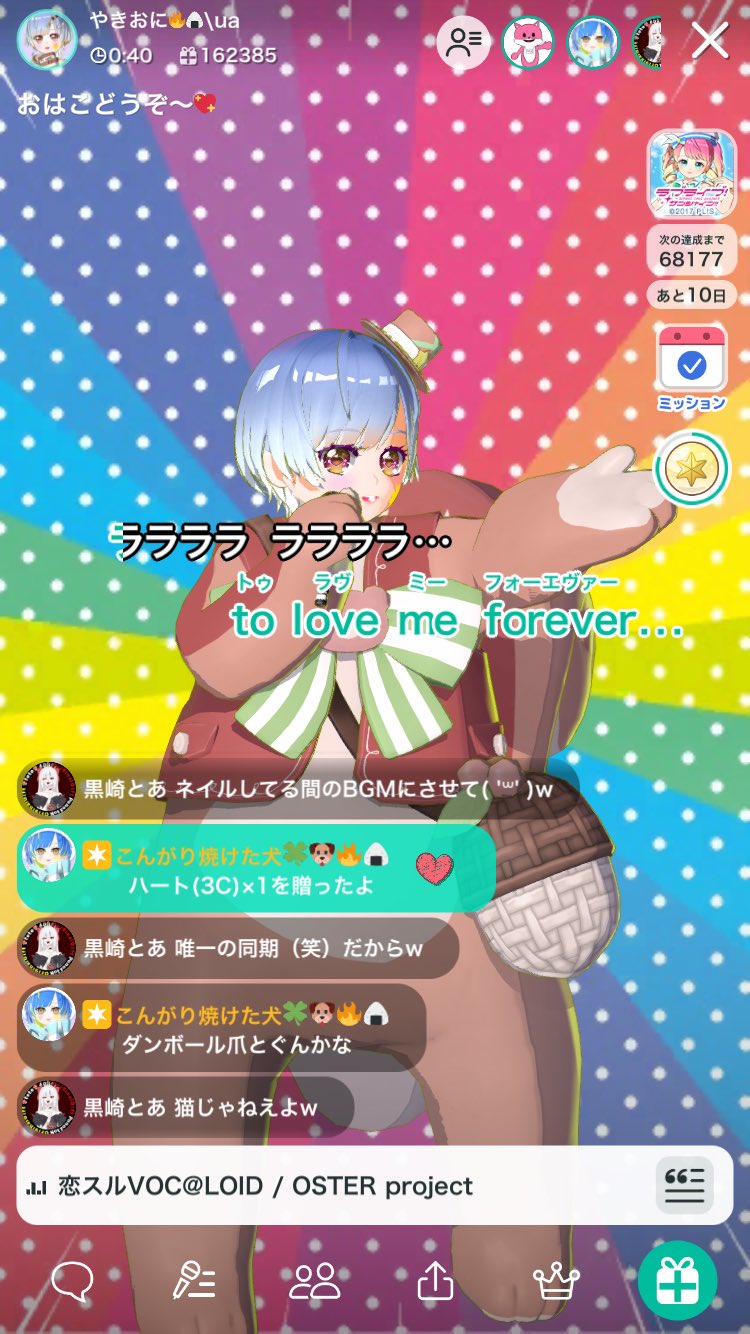Screen dimensions: 750x1334
Task: Open the viewer list icon
Action: tap(463, 42)
